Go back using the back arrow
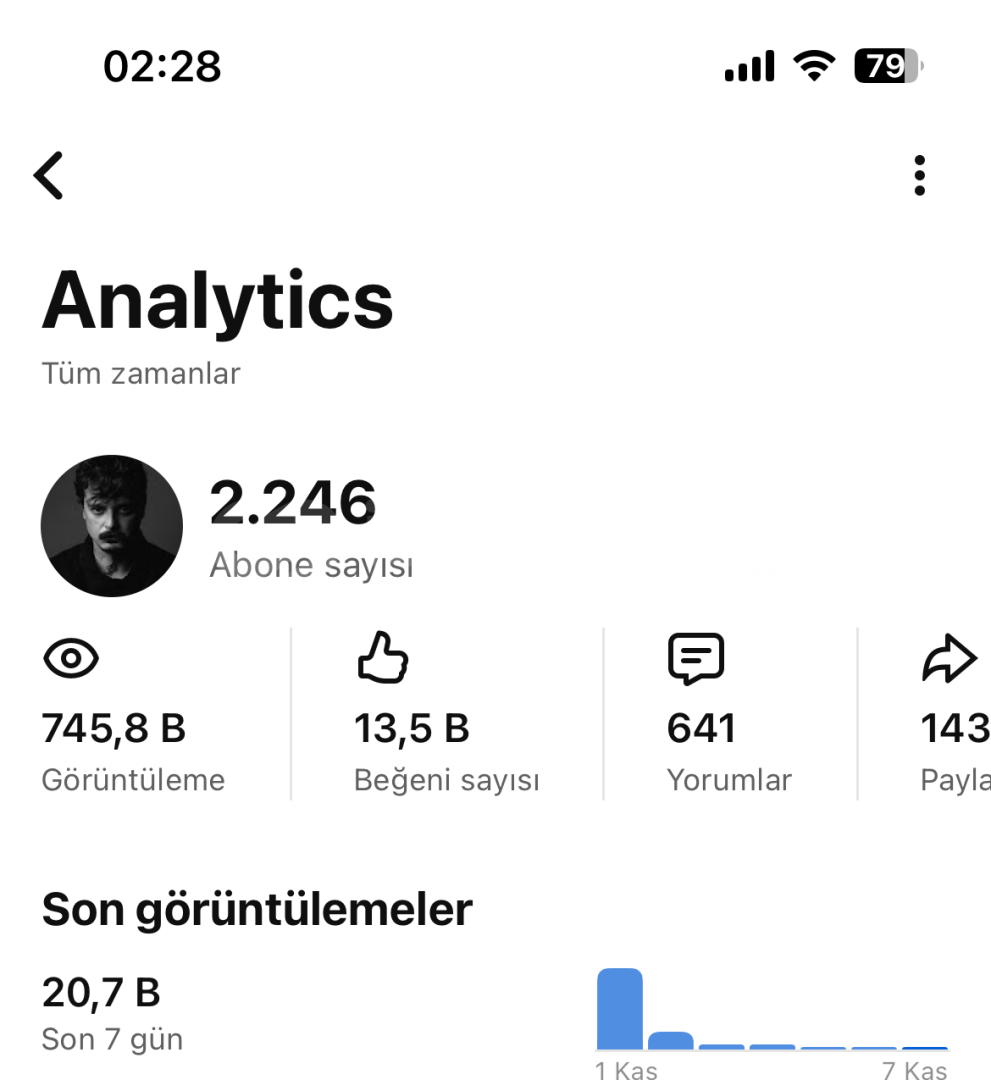Image resolution: width=991 pixels, height=1080 pixels. pos(48,176)
